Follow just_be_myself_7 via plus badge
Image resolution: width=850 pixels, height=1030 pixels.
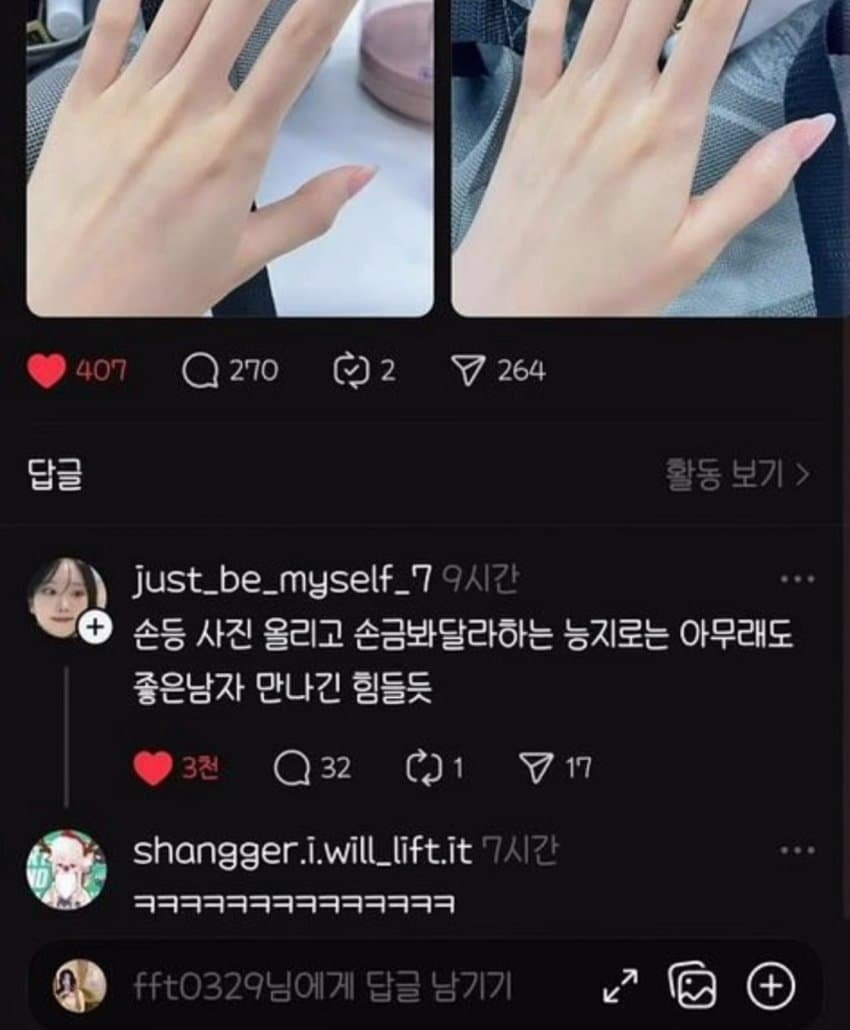[95, 629]
